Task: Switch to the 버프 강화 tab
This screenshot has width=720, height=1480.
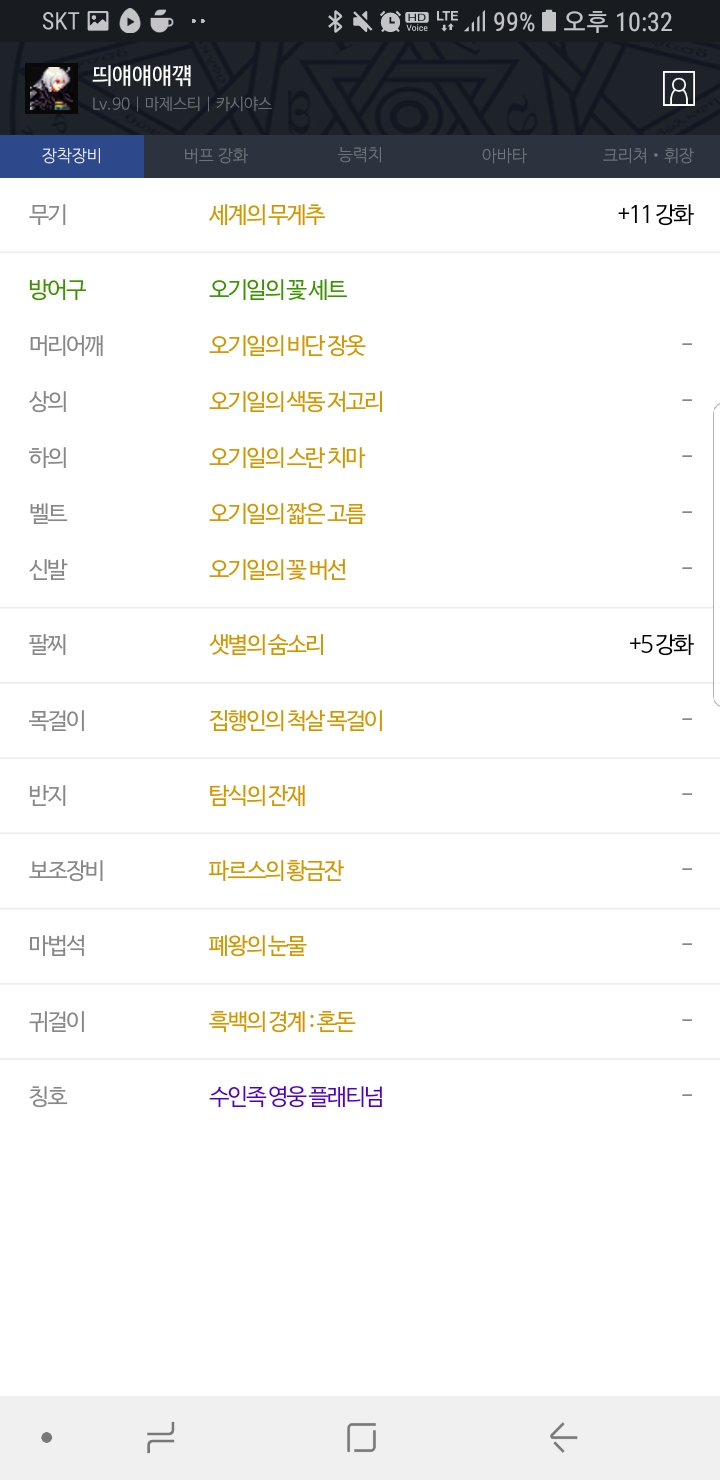Action: [x=216, y=155]
